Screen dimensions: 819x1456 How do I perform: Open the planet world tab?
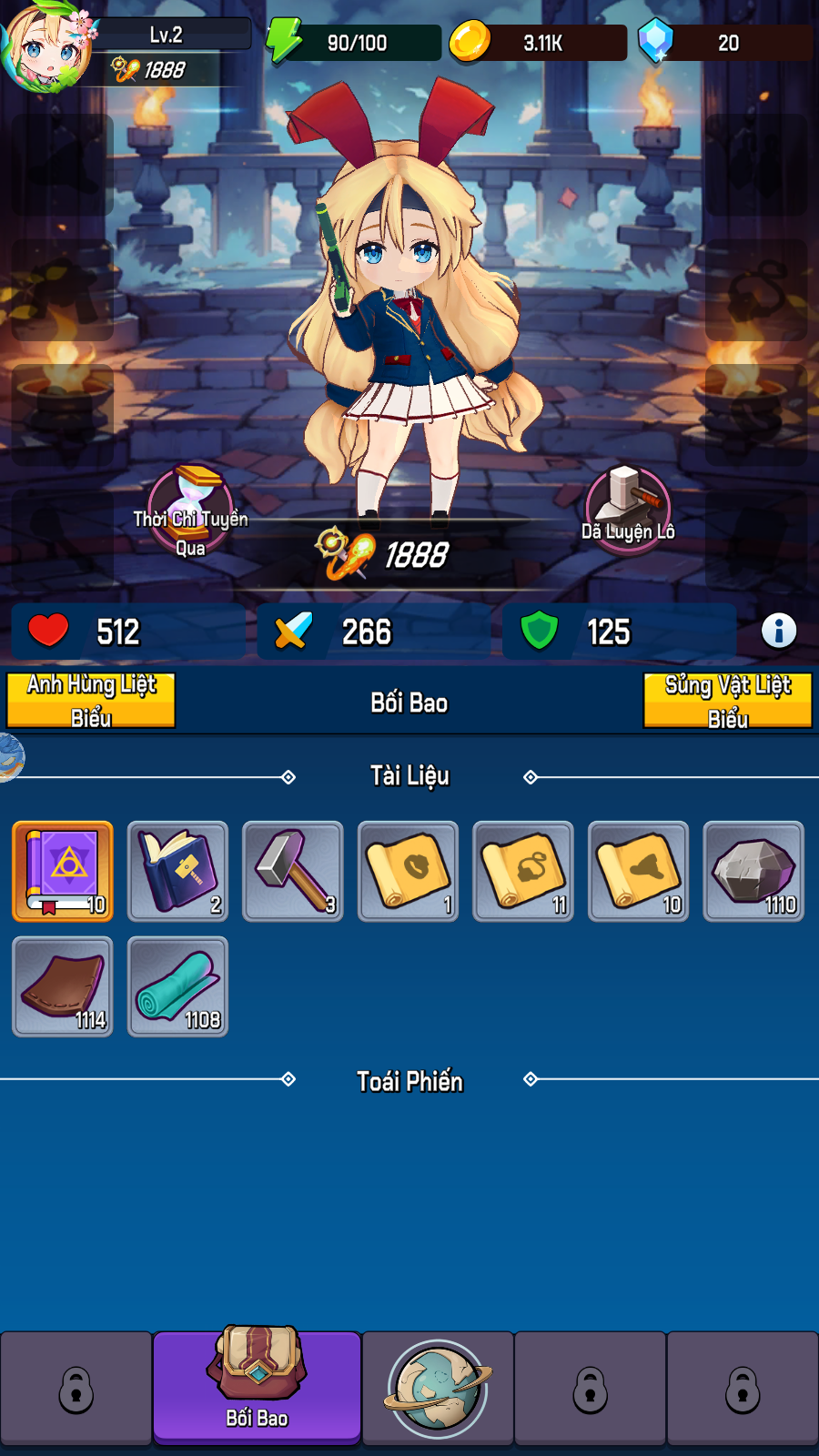[438, 1388]
